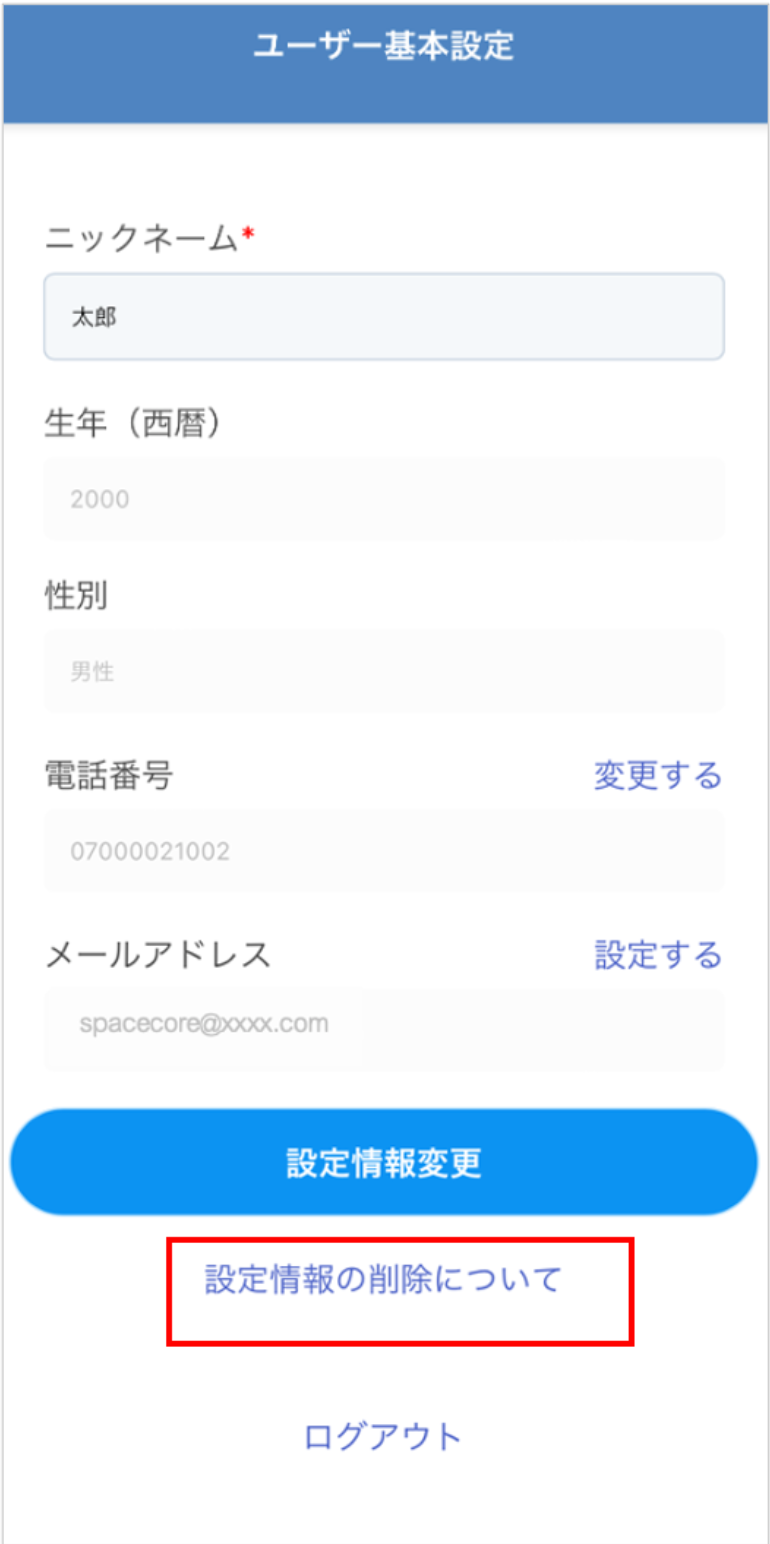Save changes with 設定情報変更 button
This screenshot has height=1544, width=770.
(x=384, y=1163)
